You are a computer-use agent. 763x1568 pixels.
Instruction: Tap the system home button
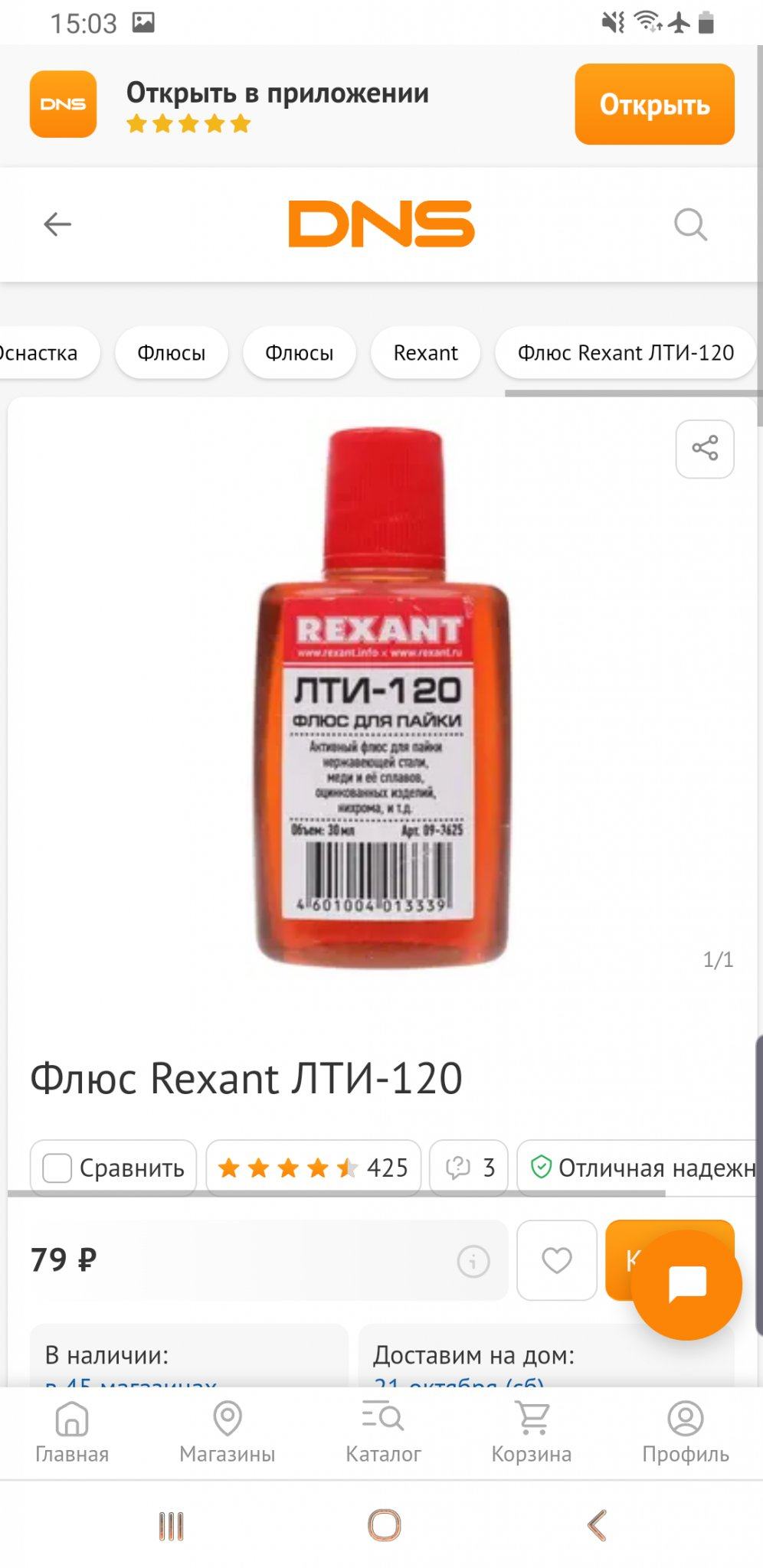(384, 1525)
